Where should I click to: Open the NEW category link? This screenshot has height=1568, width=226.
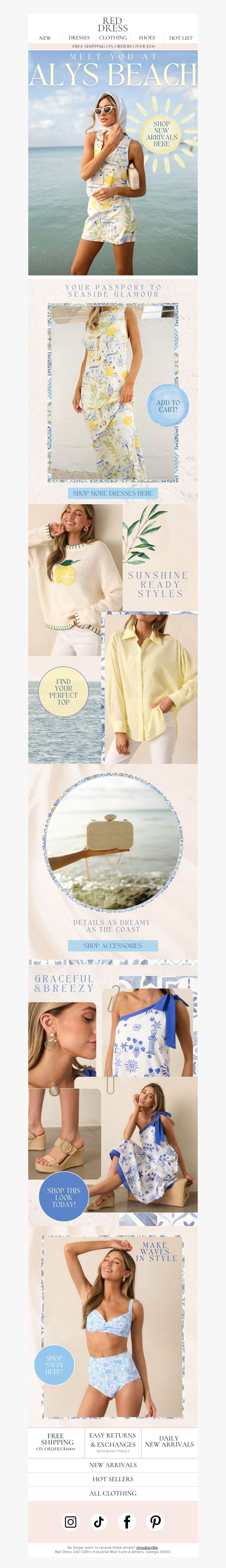45,38
